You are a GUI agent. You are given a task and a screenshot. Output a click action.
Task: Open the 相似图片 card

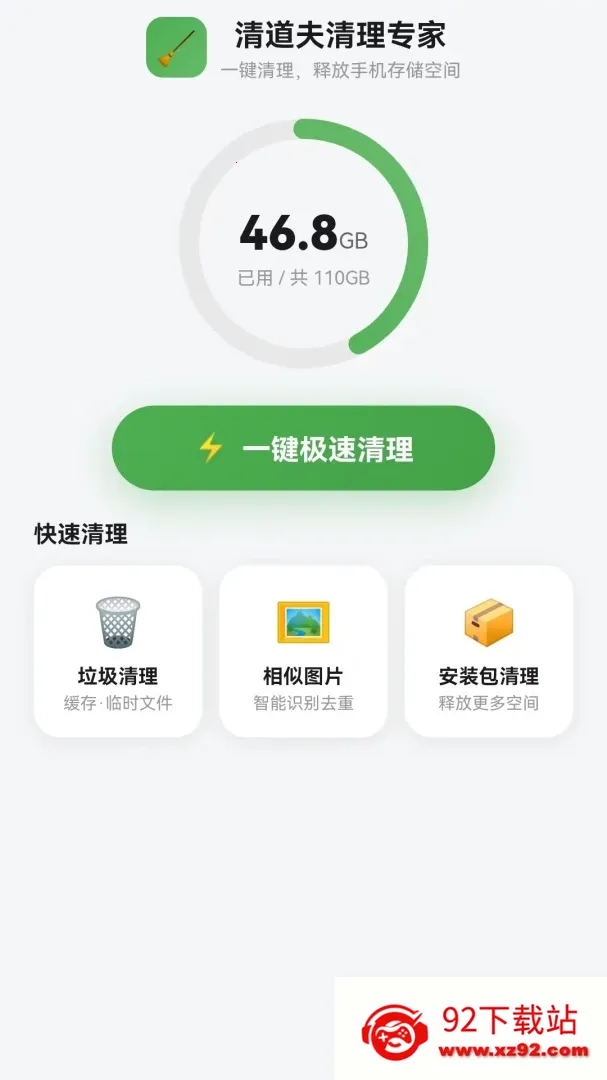tap(303, 651)
